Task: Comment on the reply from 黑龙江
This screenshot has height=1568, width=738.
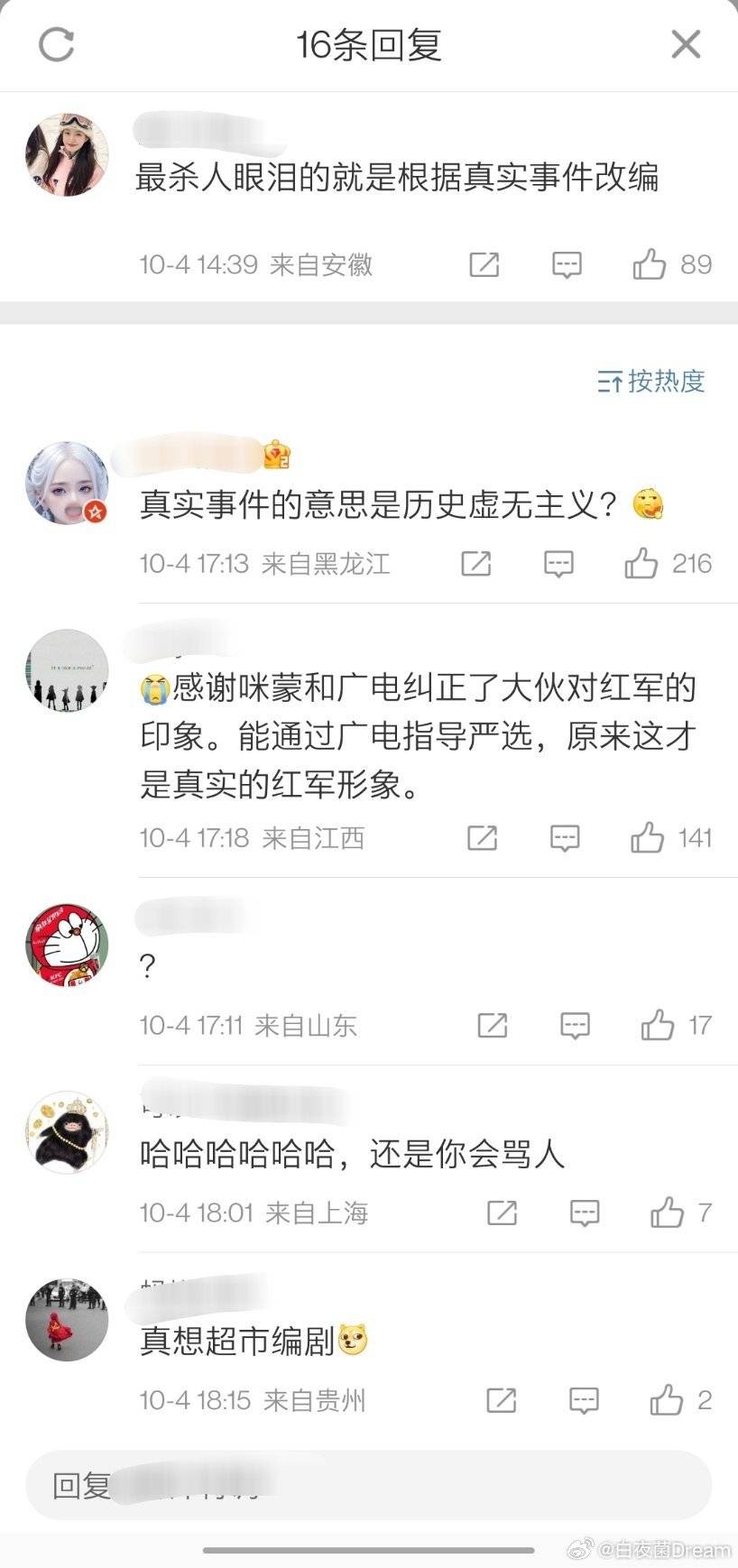Action: click(559, 564)
